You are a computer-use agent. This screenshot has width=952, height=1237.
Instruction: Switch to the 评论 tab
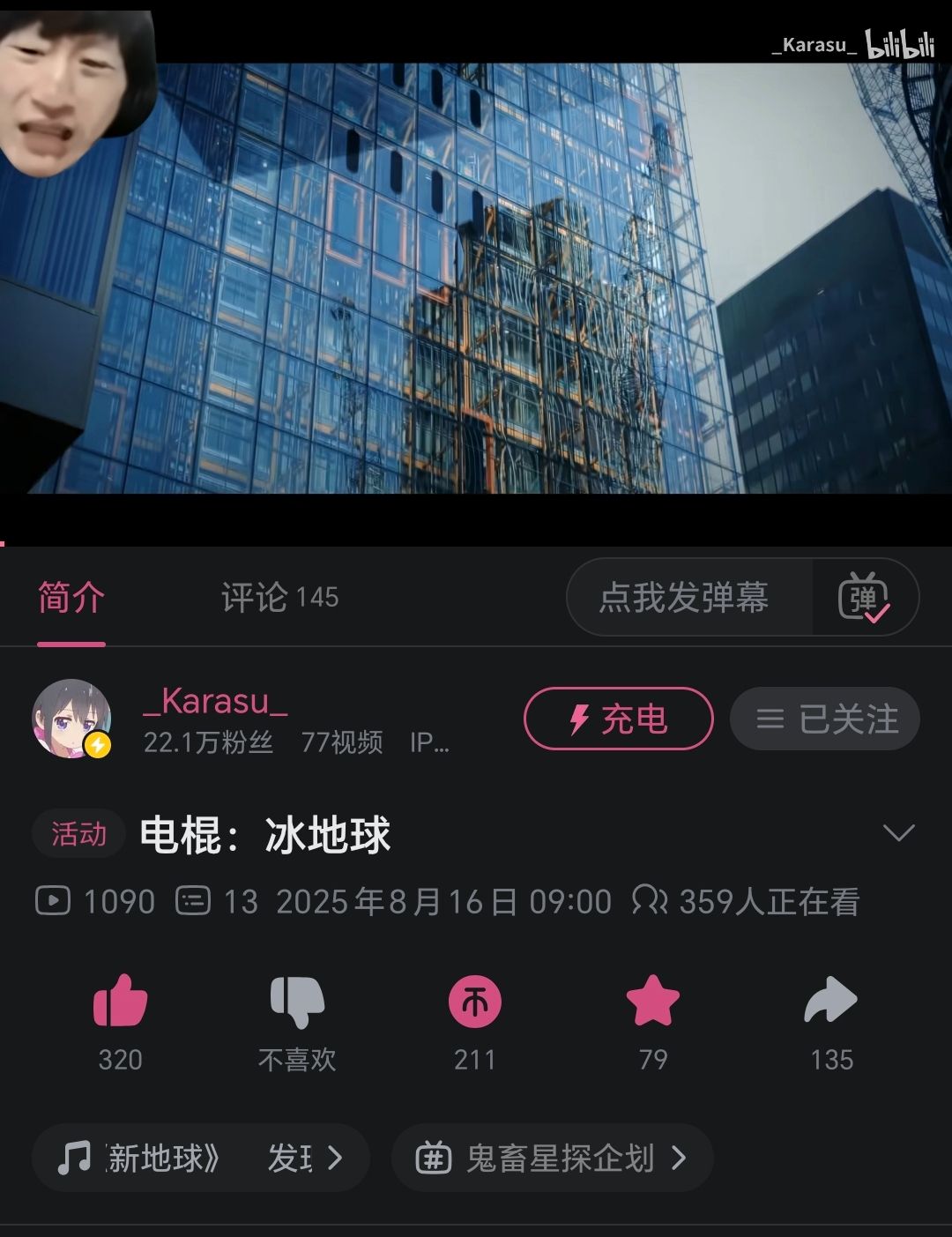click(x=279, y=598)
